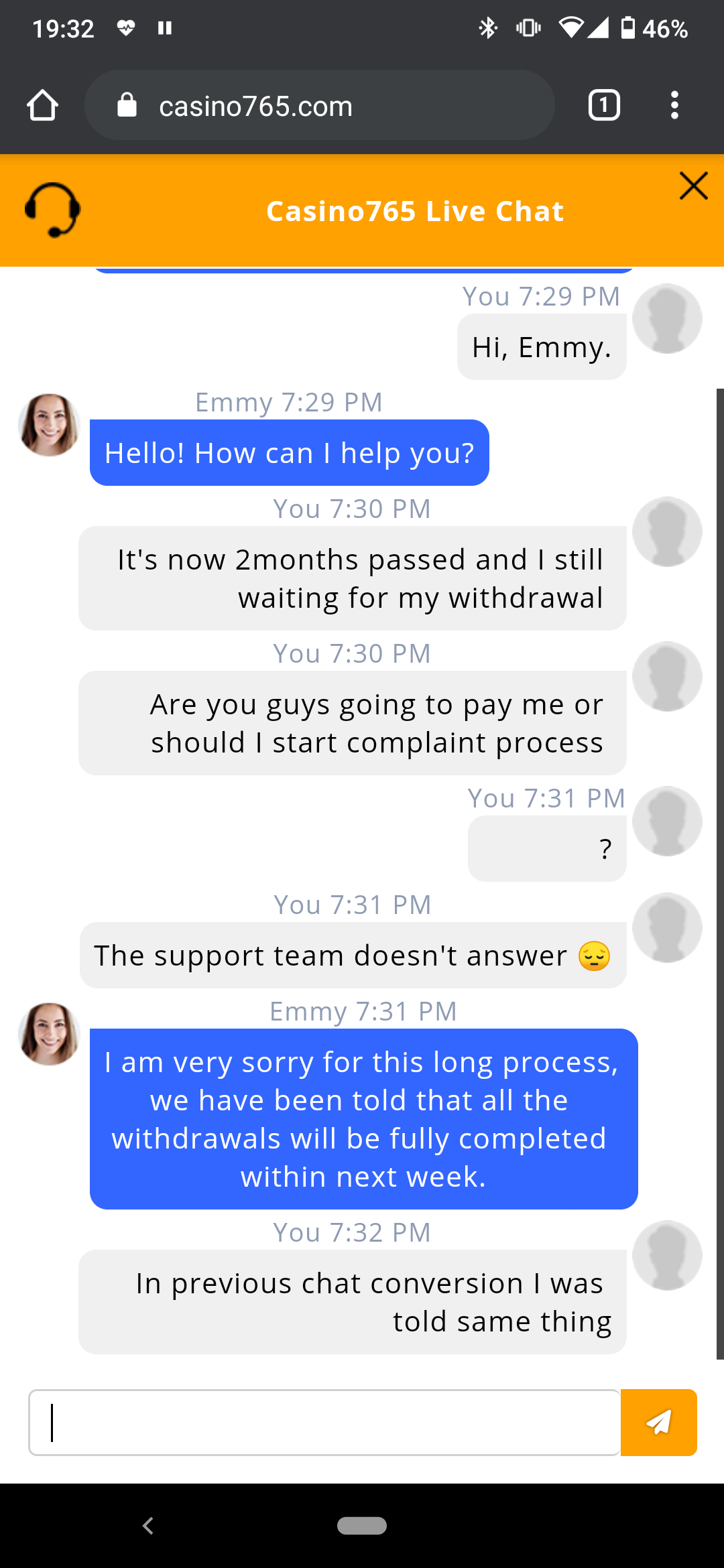
Task: Send the chat message
Action: pos(658,1422)
